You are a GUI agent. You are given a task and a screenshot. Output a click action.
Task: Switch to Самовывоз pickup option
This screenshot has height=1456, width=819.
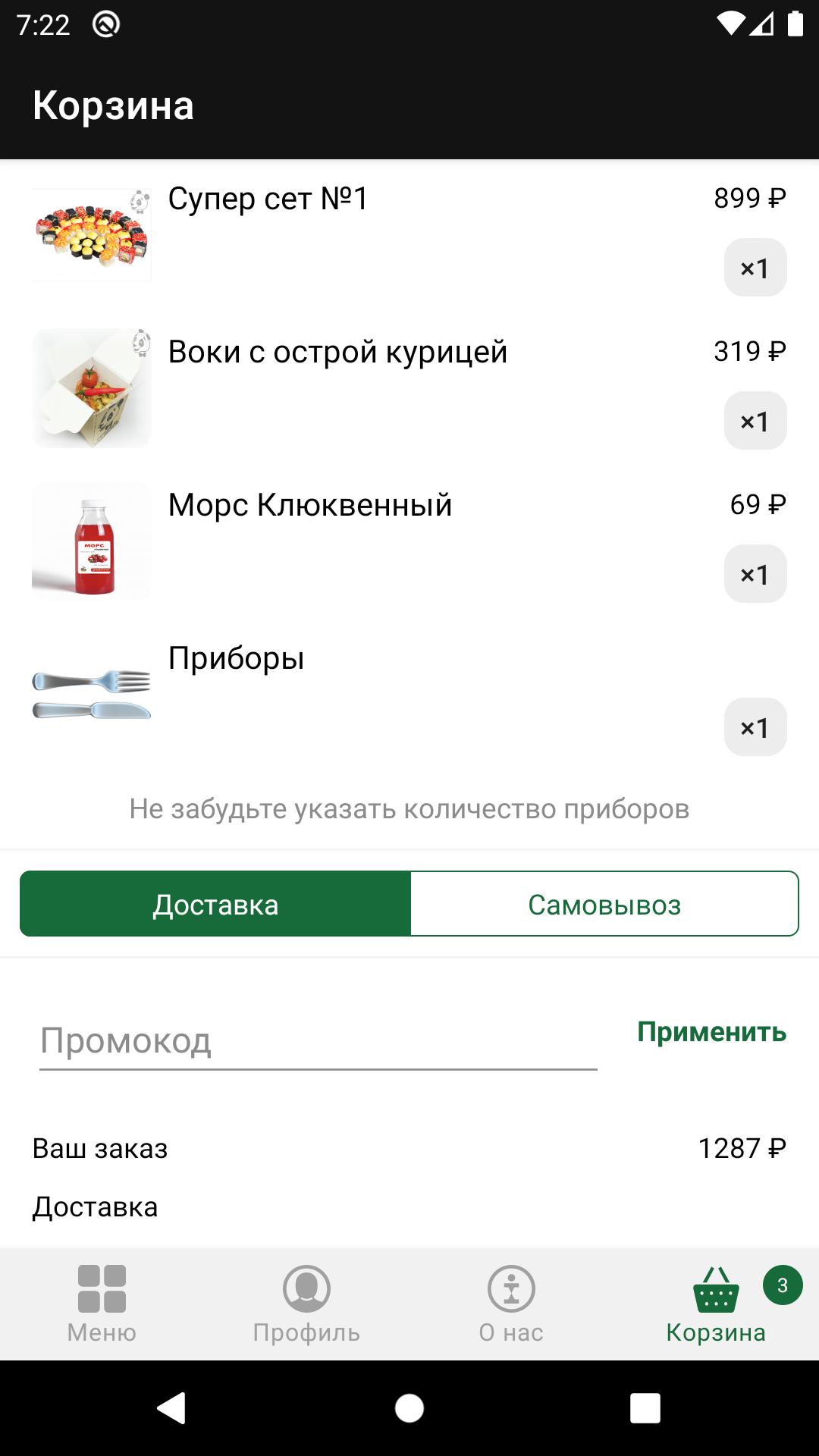coord(604,904)
